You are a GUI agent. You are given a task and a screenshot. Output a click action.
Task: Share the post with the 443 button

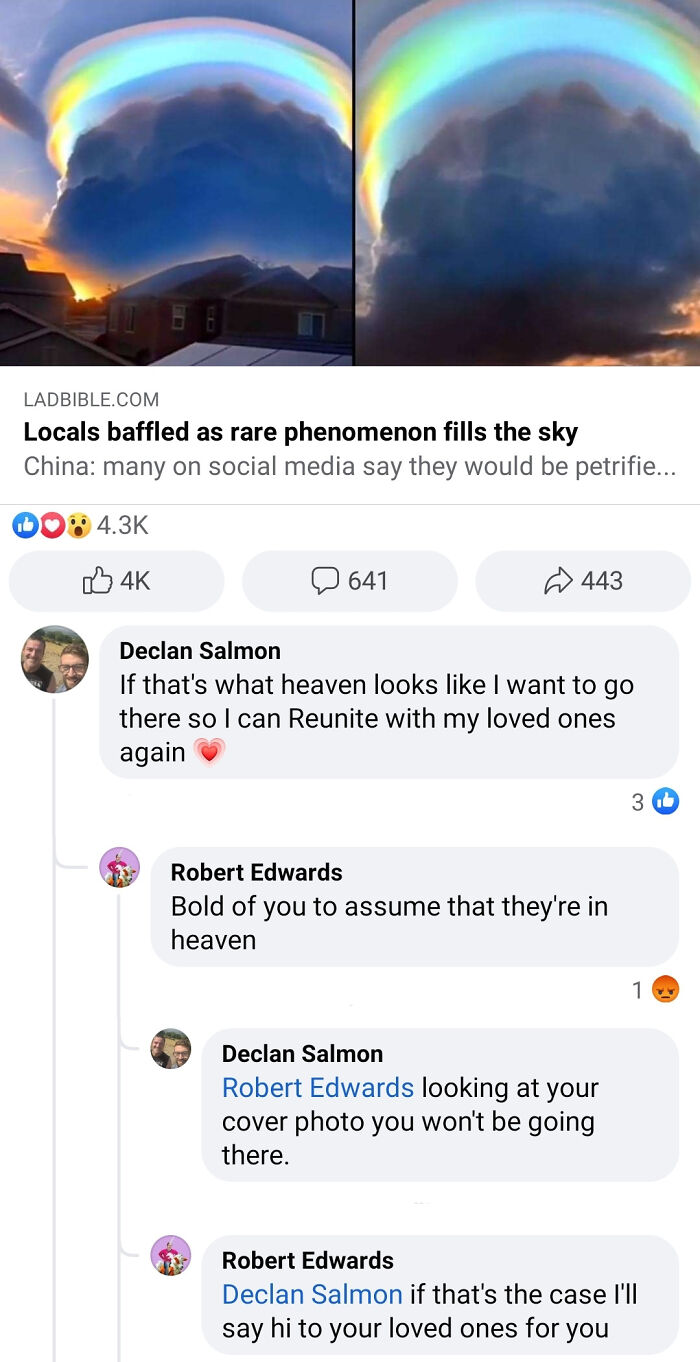point(583,581)
